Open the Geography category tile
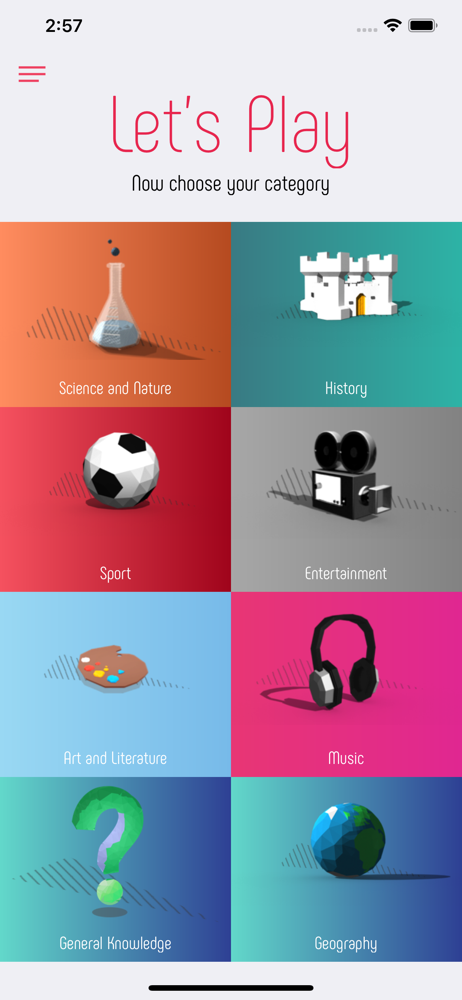Viewport: 462px width, 1000px height. pos(346,869)
